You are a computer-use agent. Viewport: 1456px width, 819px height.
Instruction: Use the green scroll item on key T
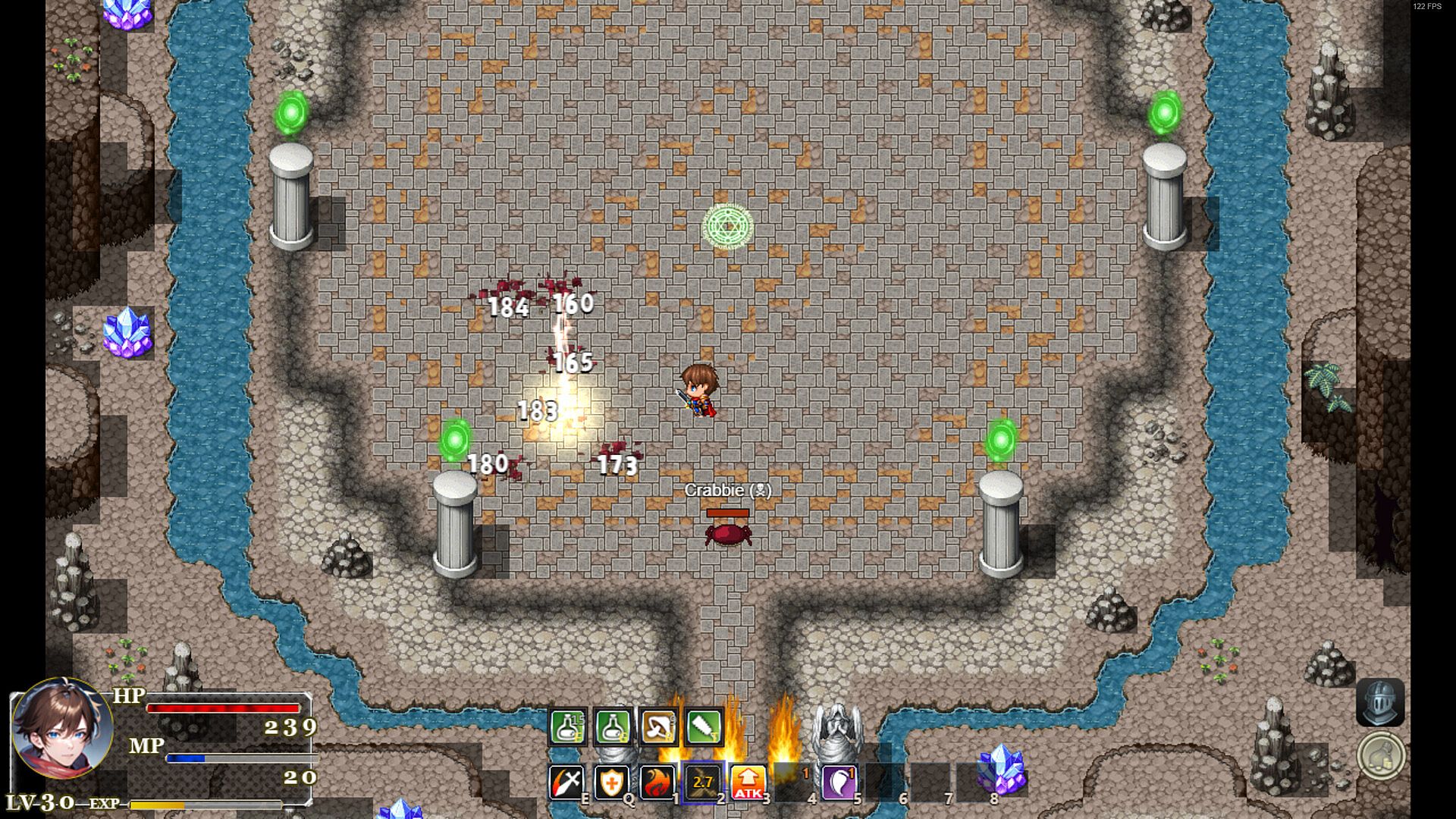coord(704,728)
